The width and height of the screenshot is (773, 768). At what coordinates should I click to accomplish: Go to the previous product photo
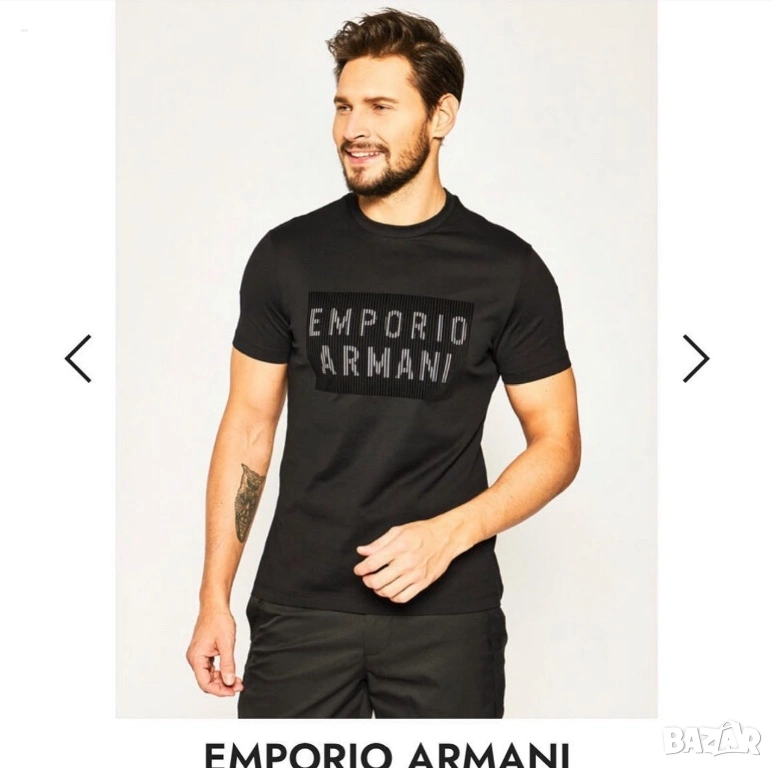(x=78, y=358)
